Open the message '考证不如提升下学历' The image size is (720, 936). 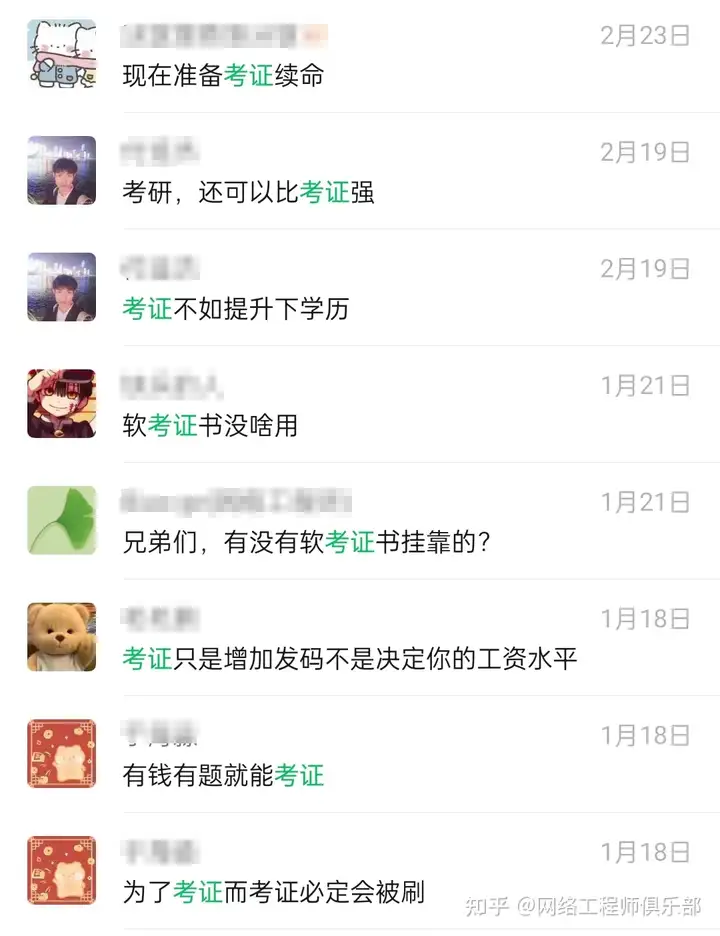235,309
